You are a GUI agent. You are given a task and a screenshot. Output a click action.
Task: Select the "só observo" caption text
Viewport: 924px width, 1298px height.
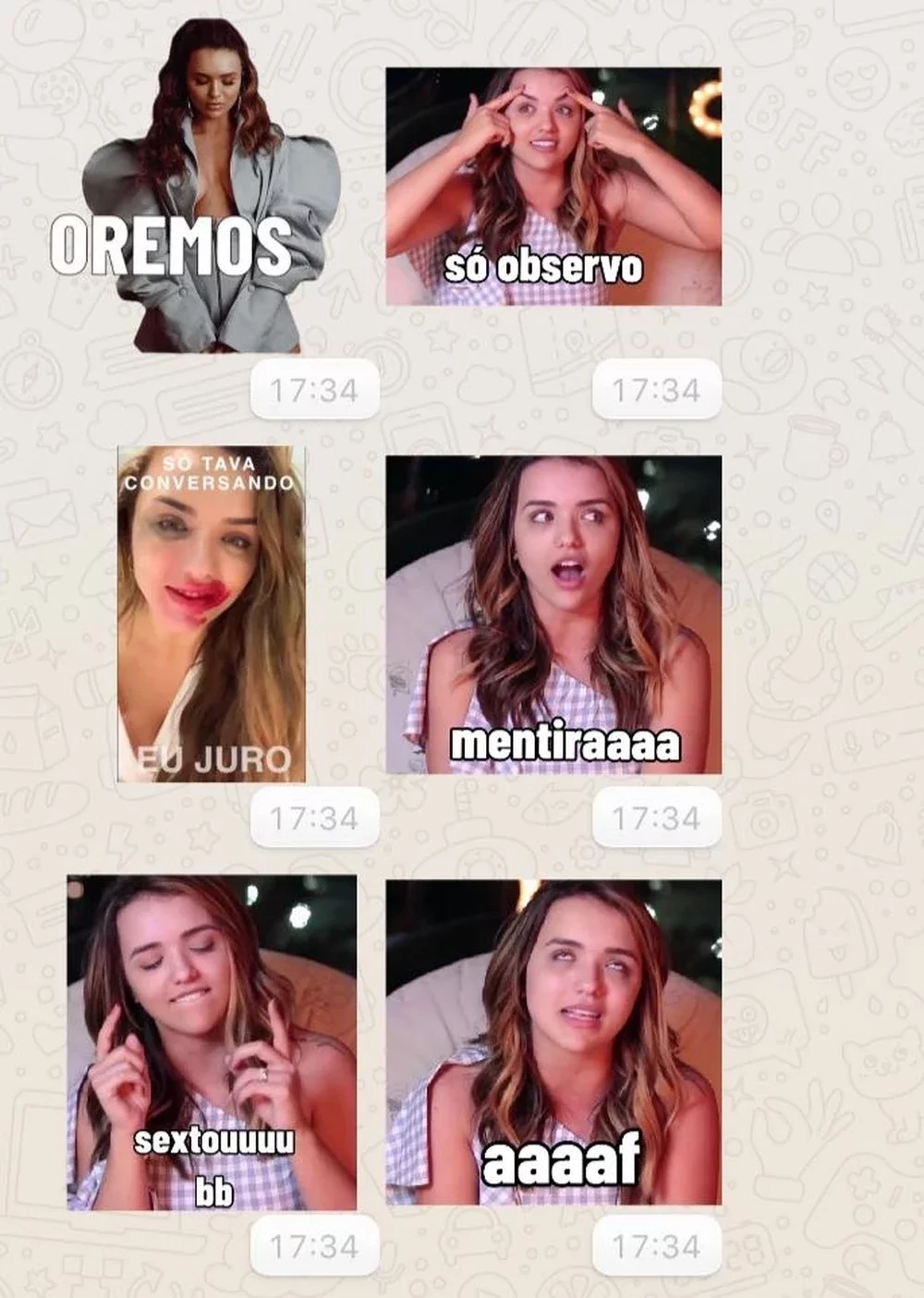pos(545,268)
